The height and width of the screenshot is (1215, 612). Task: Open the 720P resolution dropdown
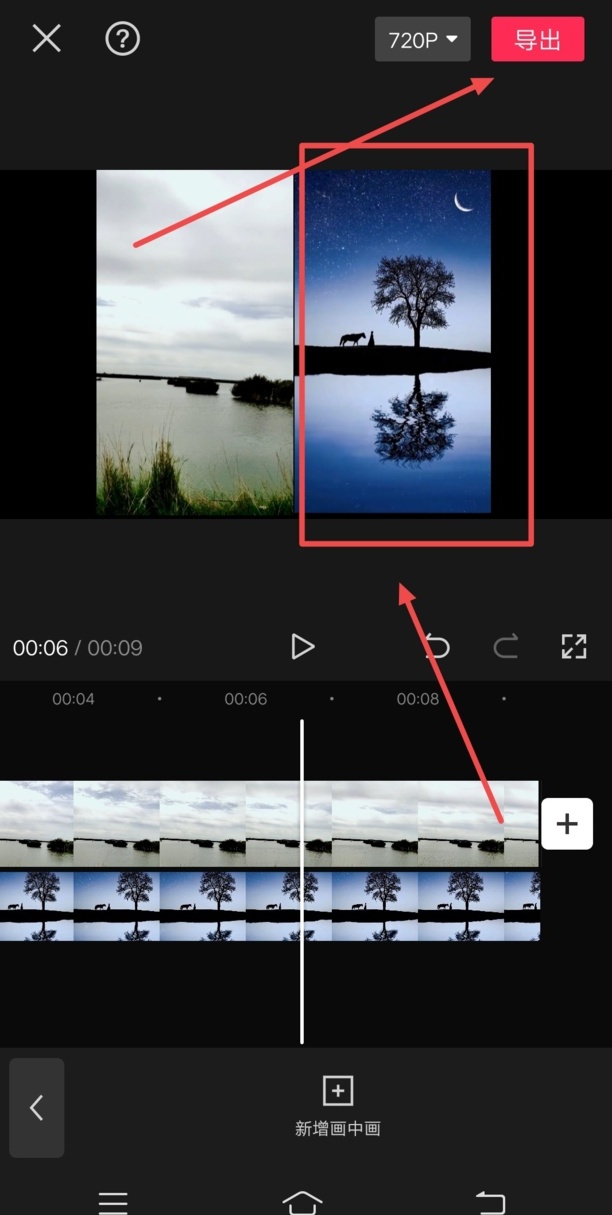click(422, 40)
